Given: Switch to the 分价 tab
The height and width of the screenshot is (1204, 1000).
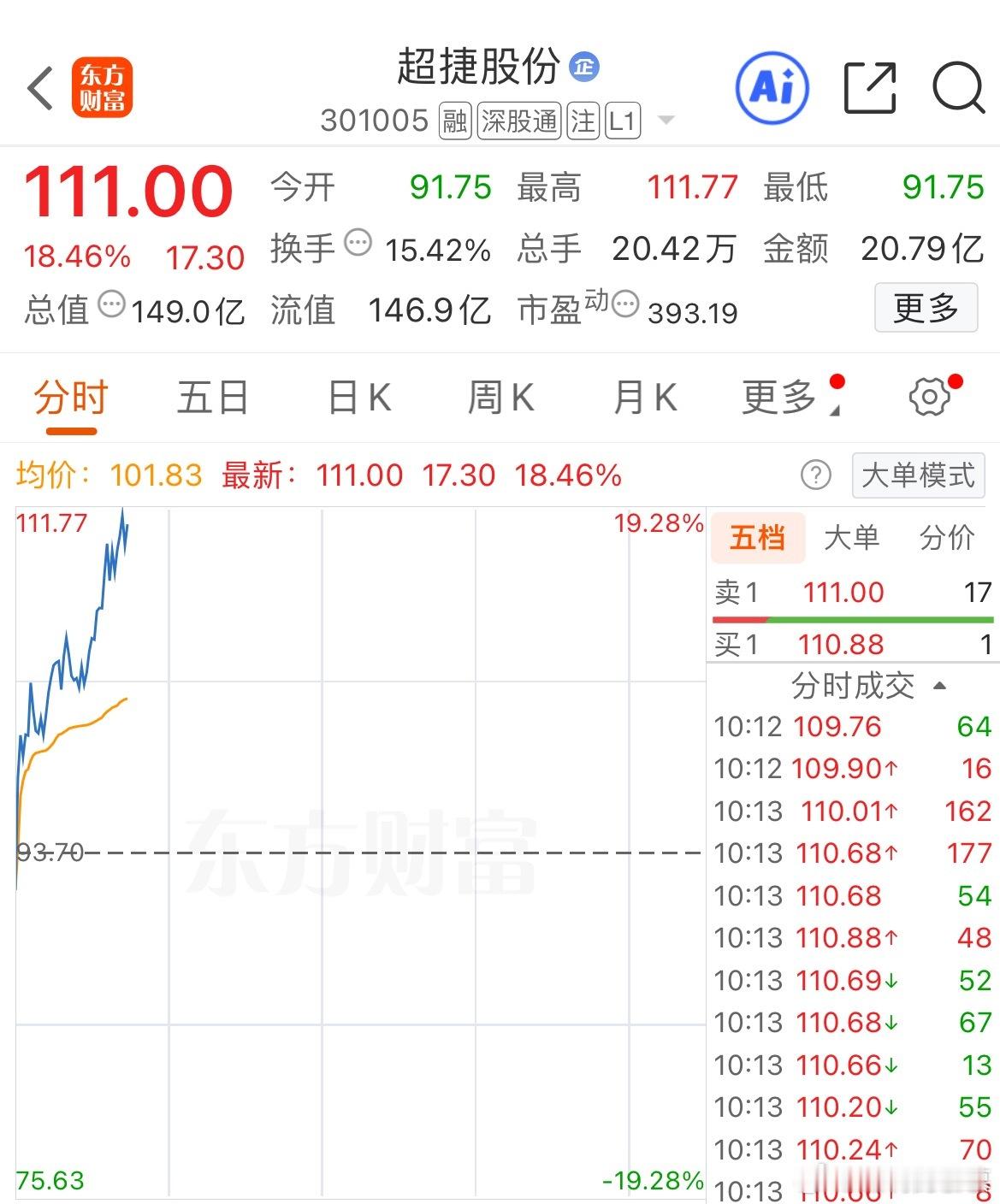Looking at the screenshot, I should (x=947, y=538).
